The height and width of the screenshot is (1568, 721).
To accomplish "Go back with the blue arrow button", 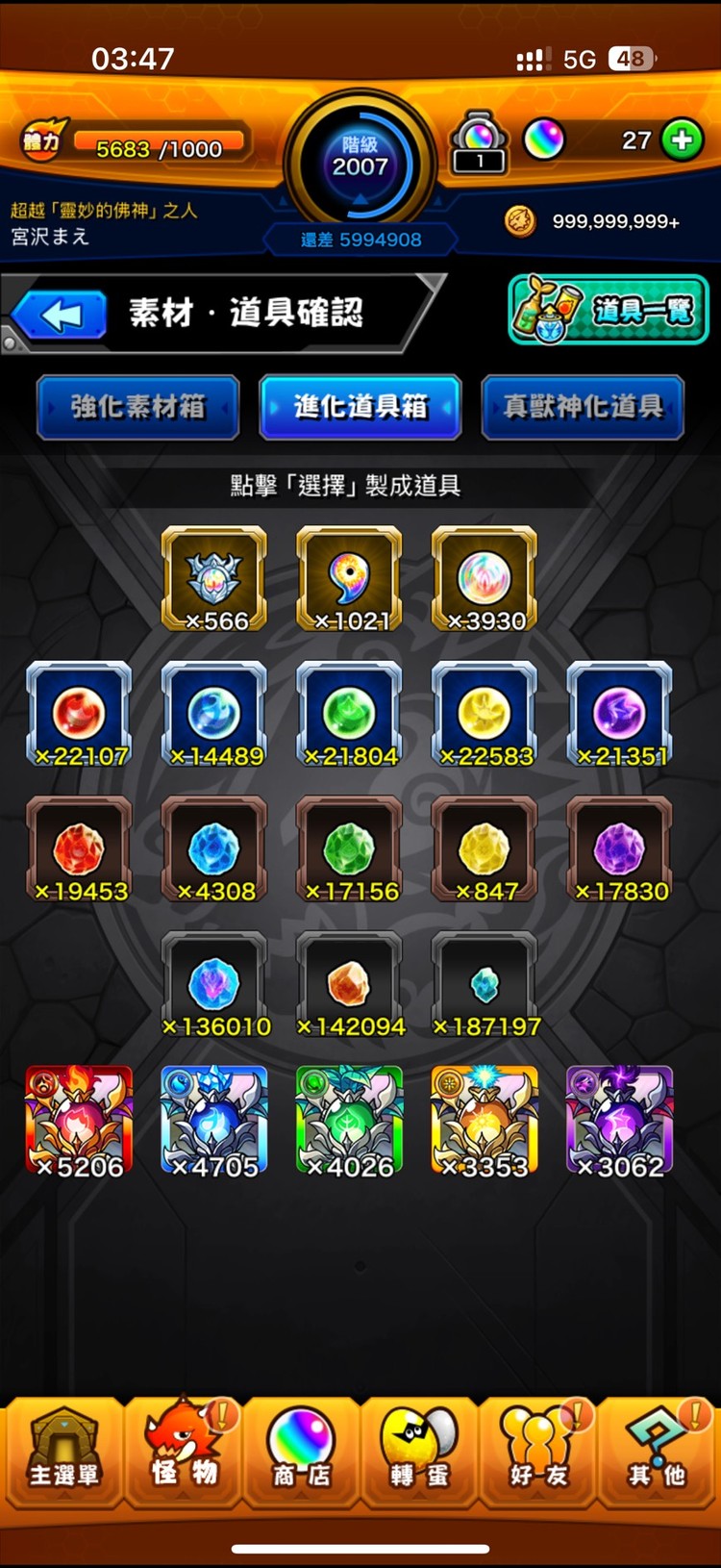I will point(60,315).
